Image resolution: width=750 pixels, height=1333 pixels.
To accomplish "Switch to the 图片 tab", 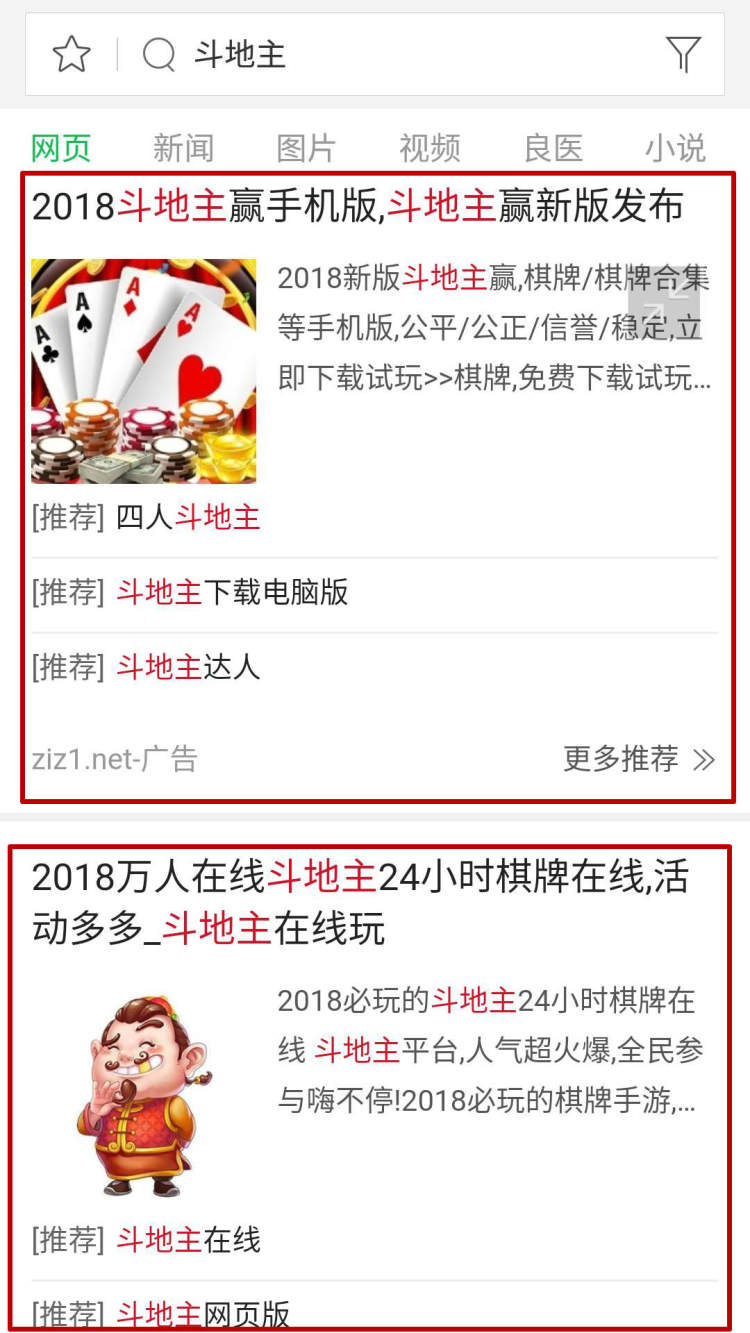I will coord(306,148).
